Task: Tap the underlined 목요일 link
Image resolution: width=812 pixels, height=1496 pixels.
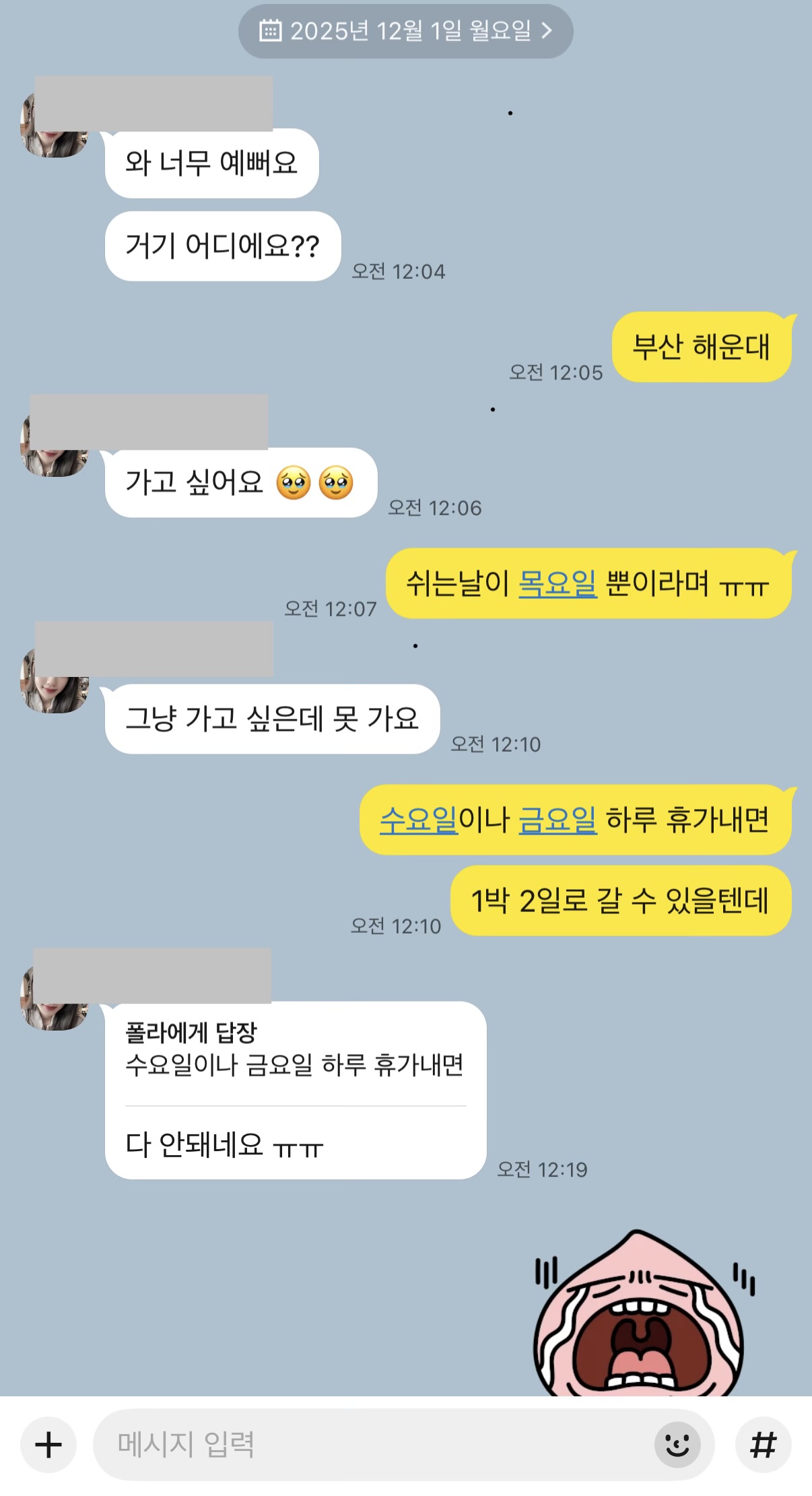Action: tap(557, 583)
